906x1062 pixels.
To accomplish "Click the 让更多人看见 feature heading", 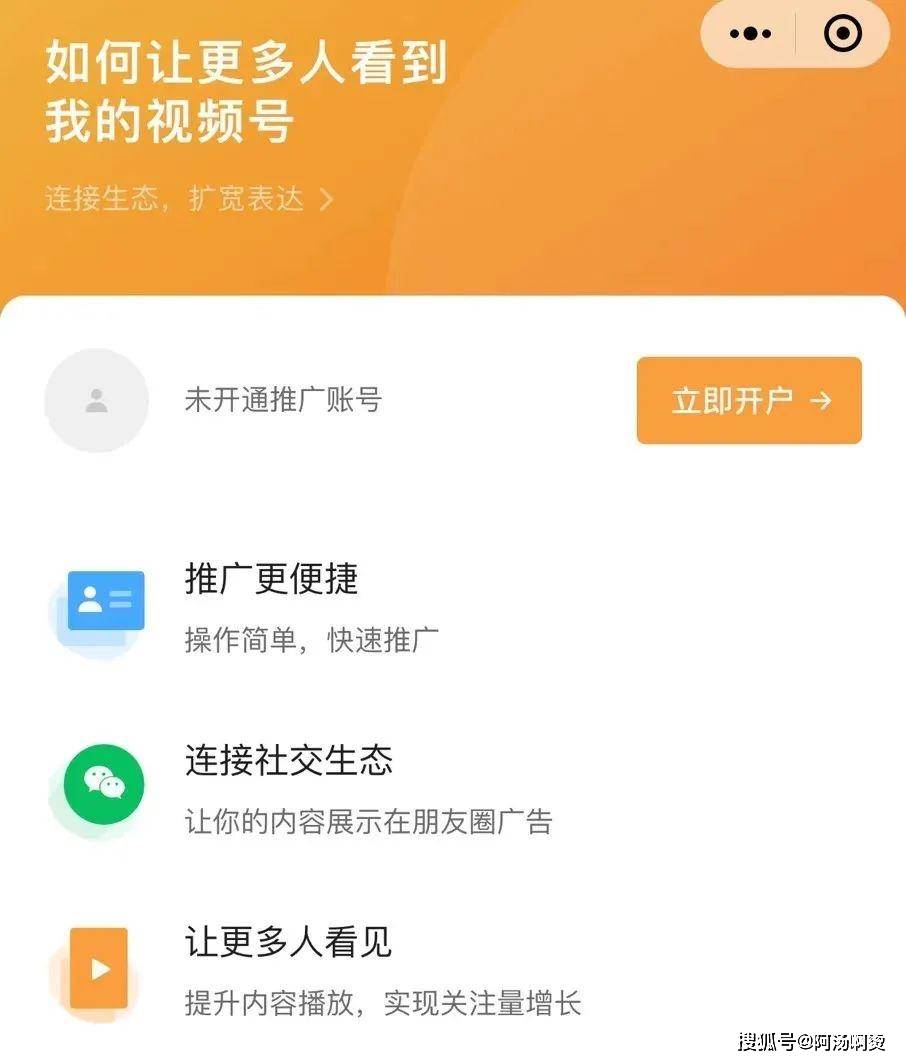I will [x=288, y=941].
